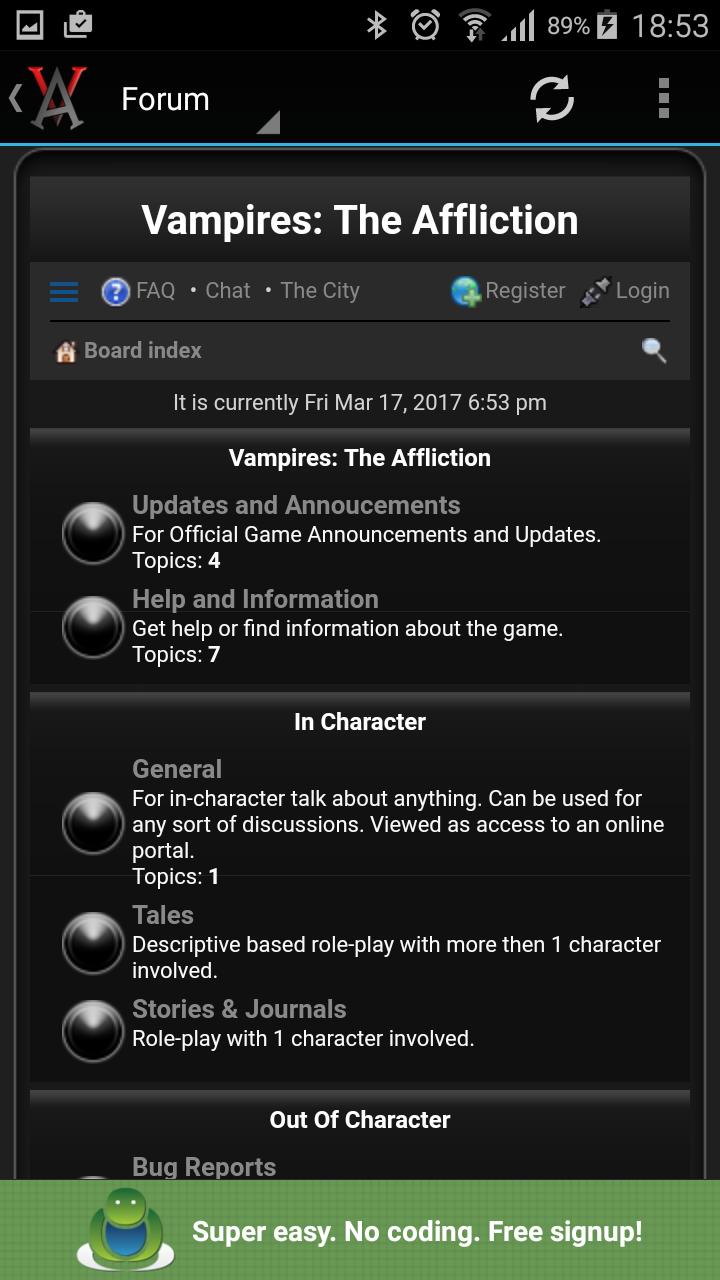Open Updates and Annoucements forum
The width and height of the screenshot is (720, 1280).
point(296,505)
